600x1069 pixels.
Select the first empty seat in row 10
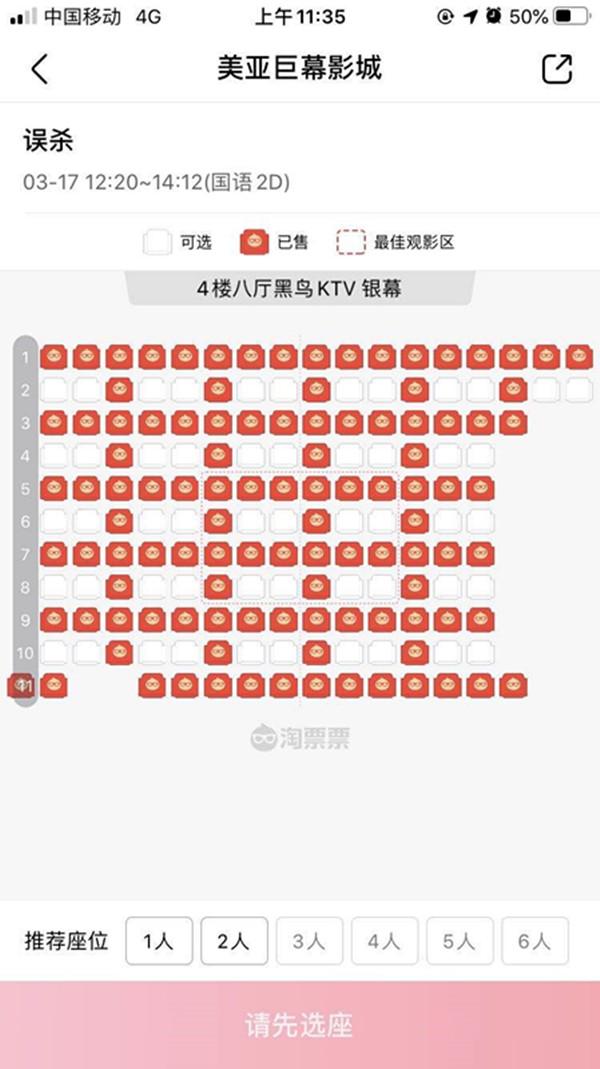click(x=53, y=653)
